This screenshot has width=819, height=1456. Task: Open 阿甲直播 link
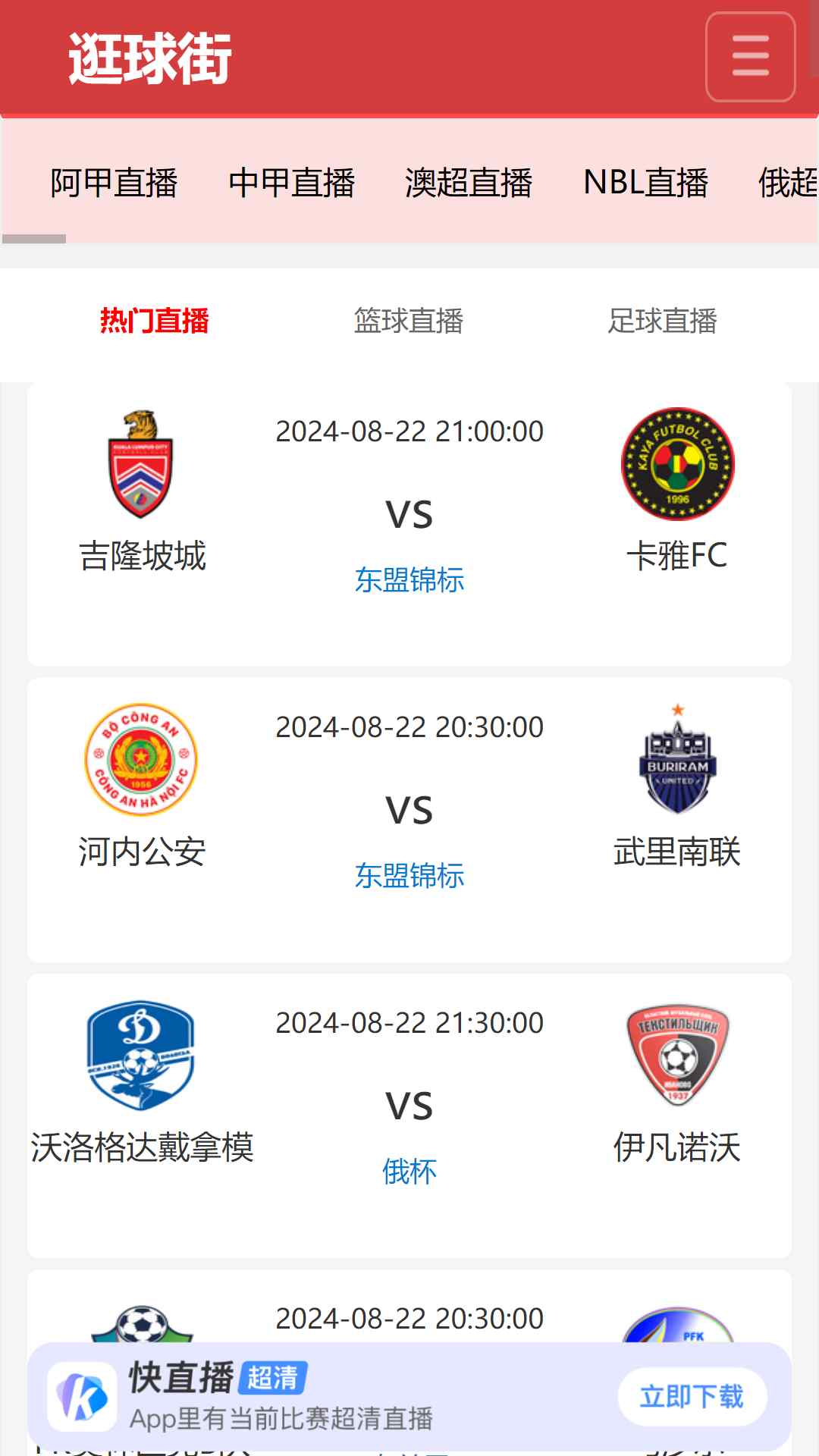[114, 183]
